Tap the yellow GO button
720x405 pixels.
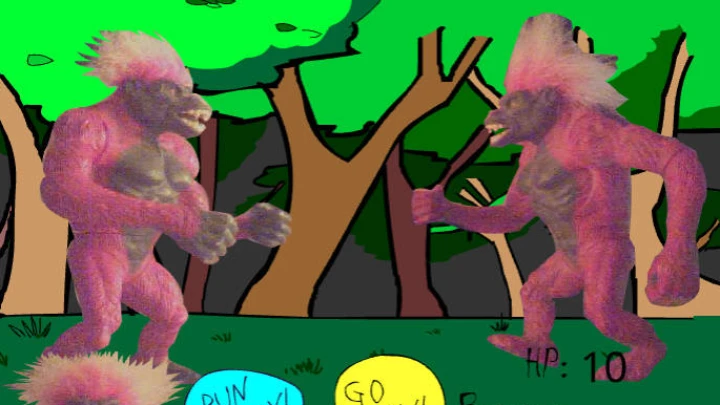coord(386,385)
